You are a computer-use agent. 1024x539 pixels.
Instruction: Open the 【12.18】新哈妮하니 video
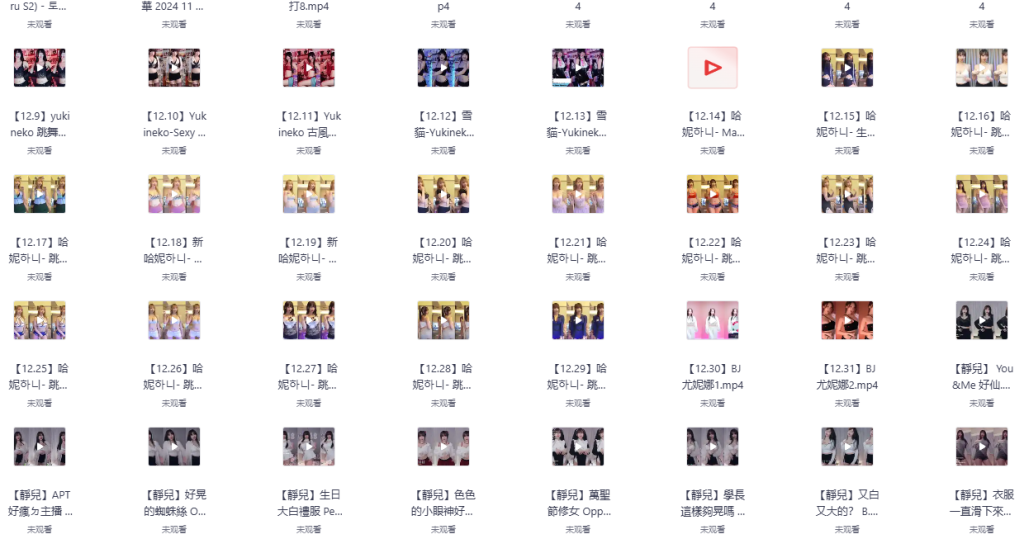tap(174, 194)
